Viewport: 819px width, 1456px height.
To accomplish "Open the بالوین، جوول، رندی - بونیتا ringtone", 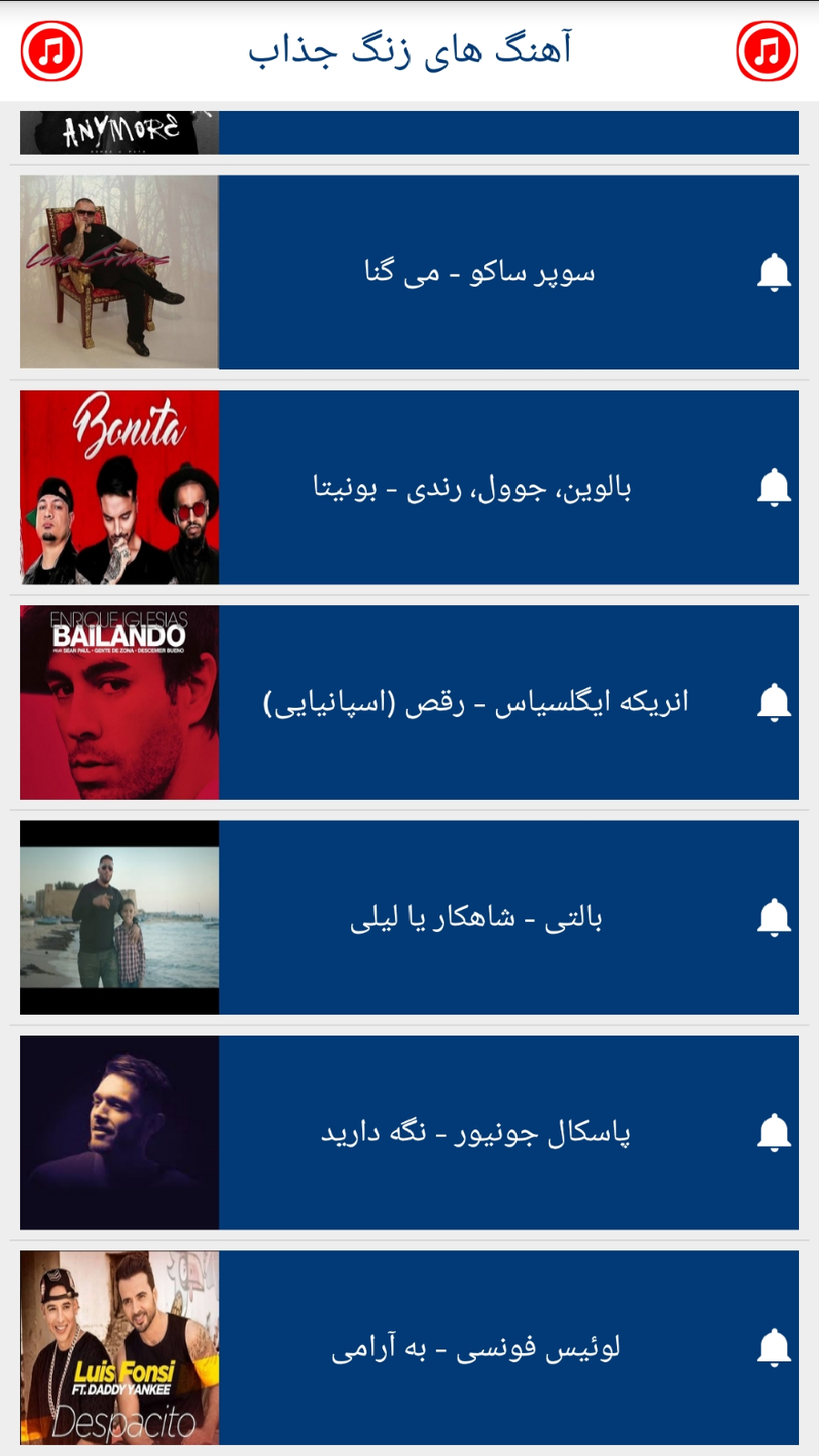I will point(472,488).
